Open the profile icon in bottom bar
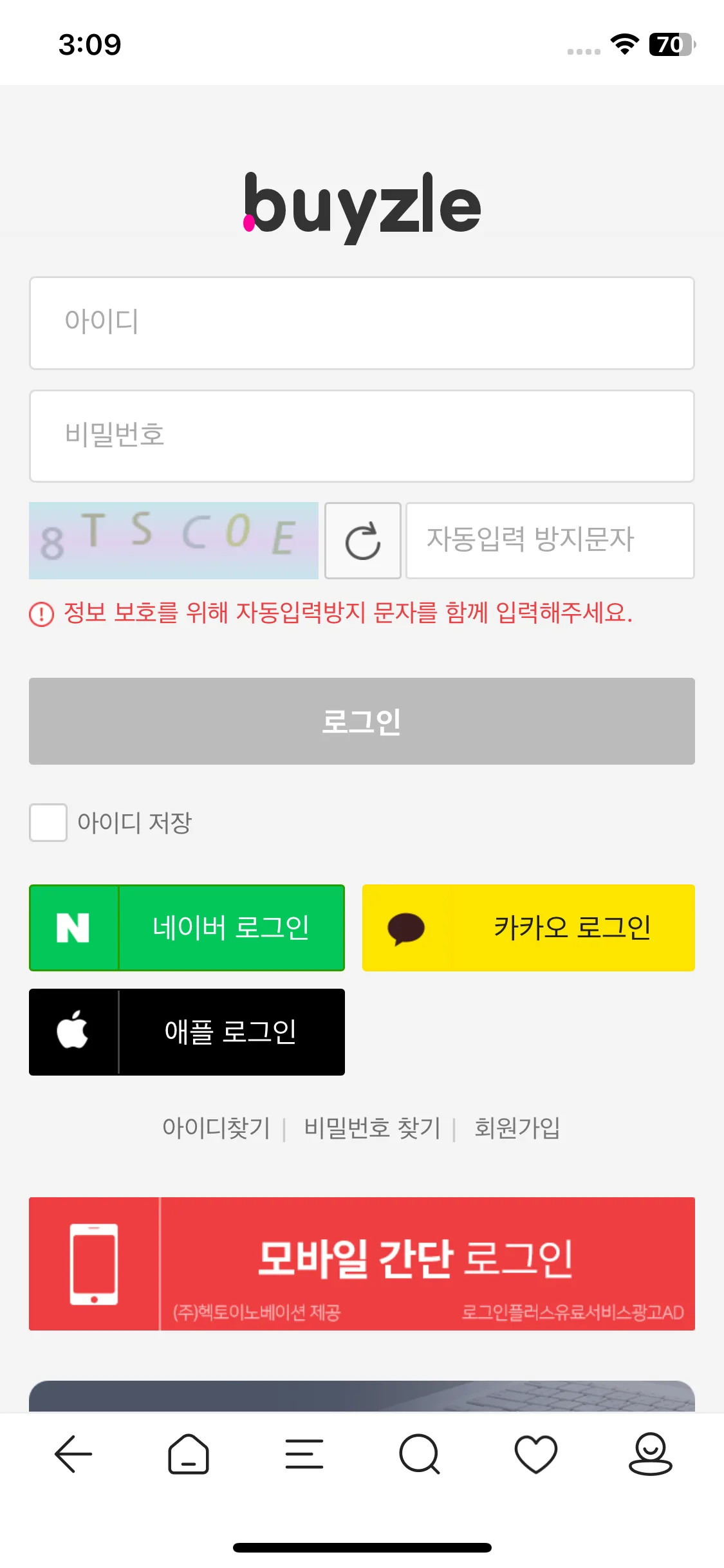Image resolution: width=724 pixels, height=1568 pixels. 651,1453
